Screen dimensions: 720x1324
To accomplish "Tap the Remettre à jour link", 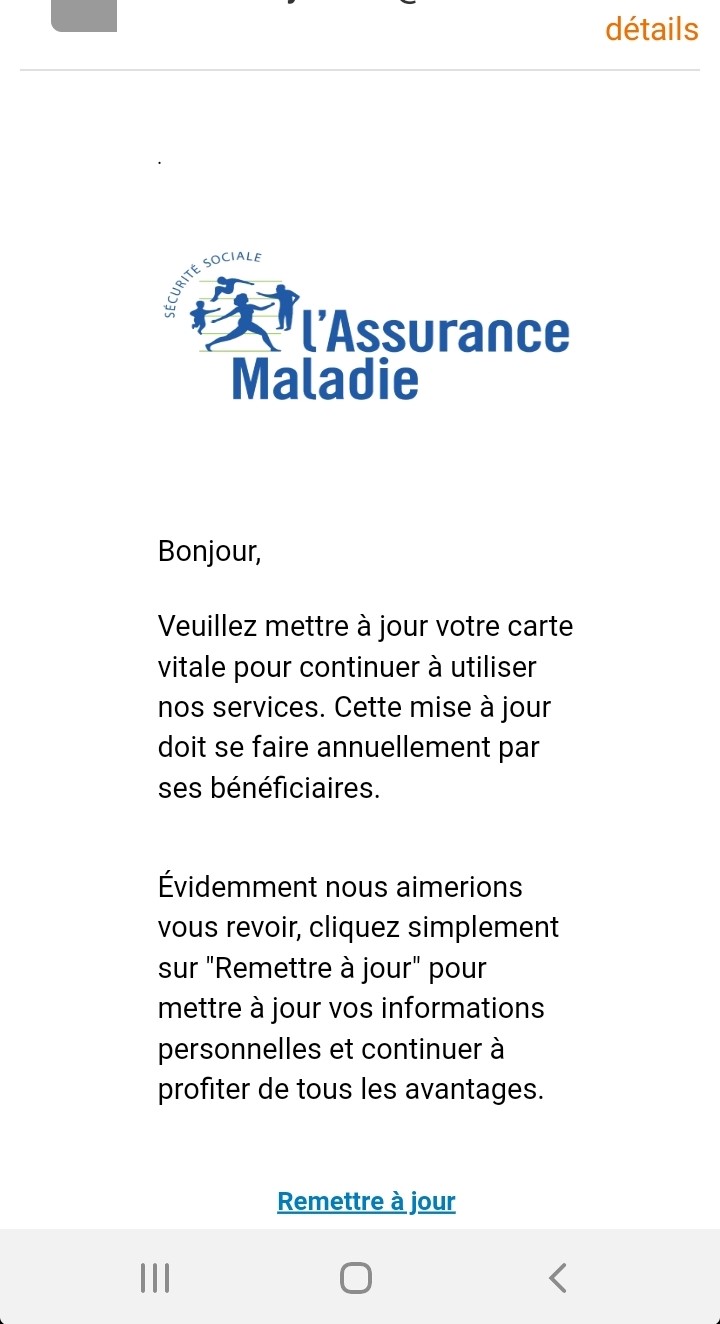I will tap(366, 1201).
